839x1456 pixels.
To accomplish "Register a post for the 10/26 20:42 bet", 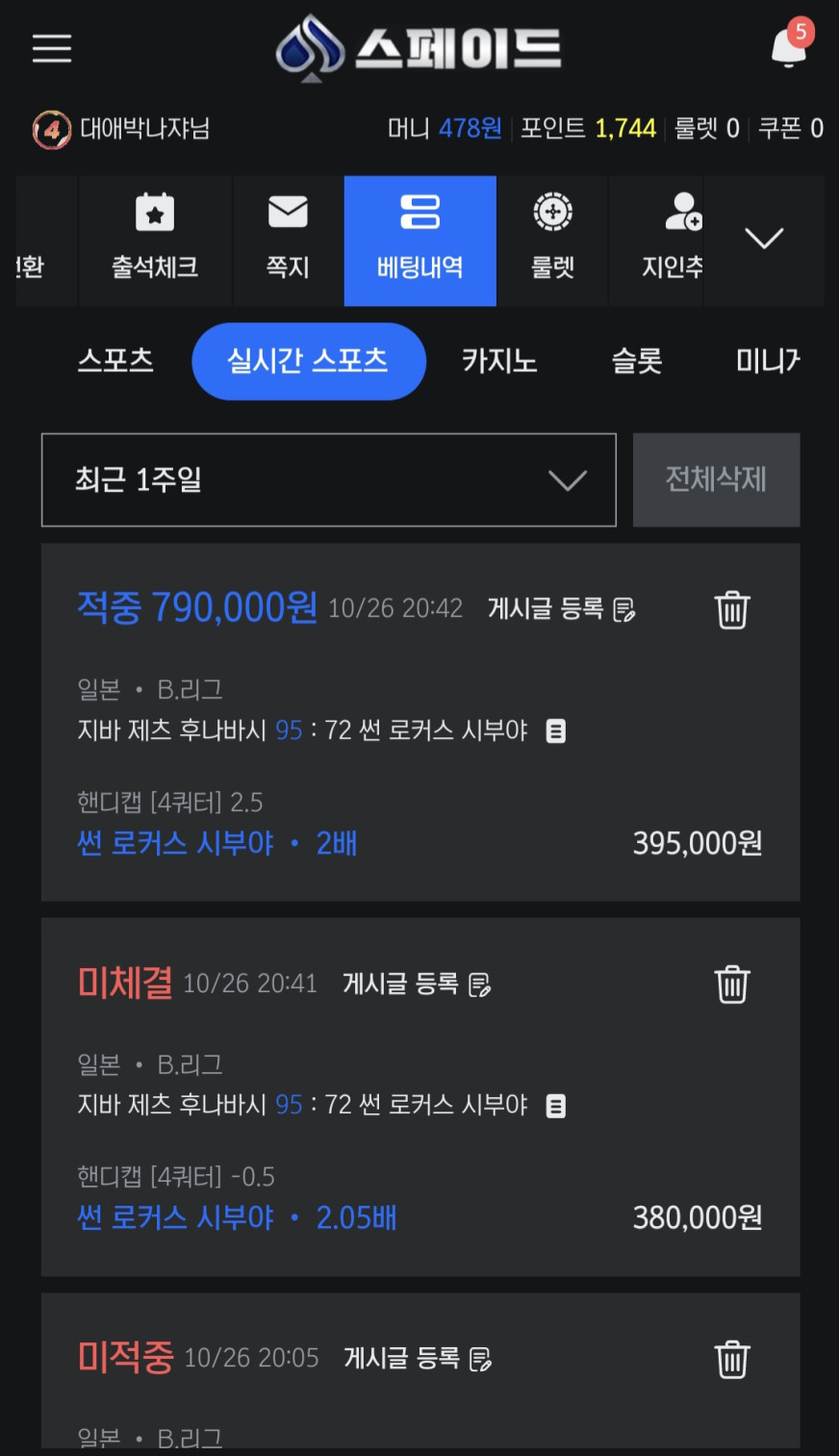I will 561,609.
